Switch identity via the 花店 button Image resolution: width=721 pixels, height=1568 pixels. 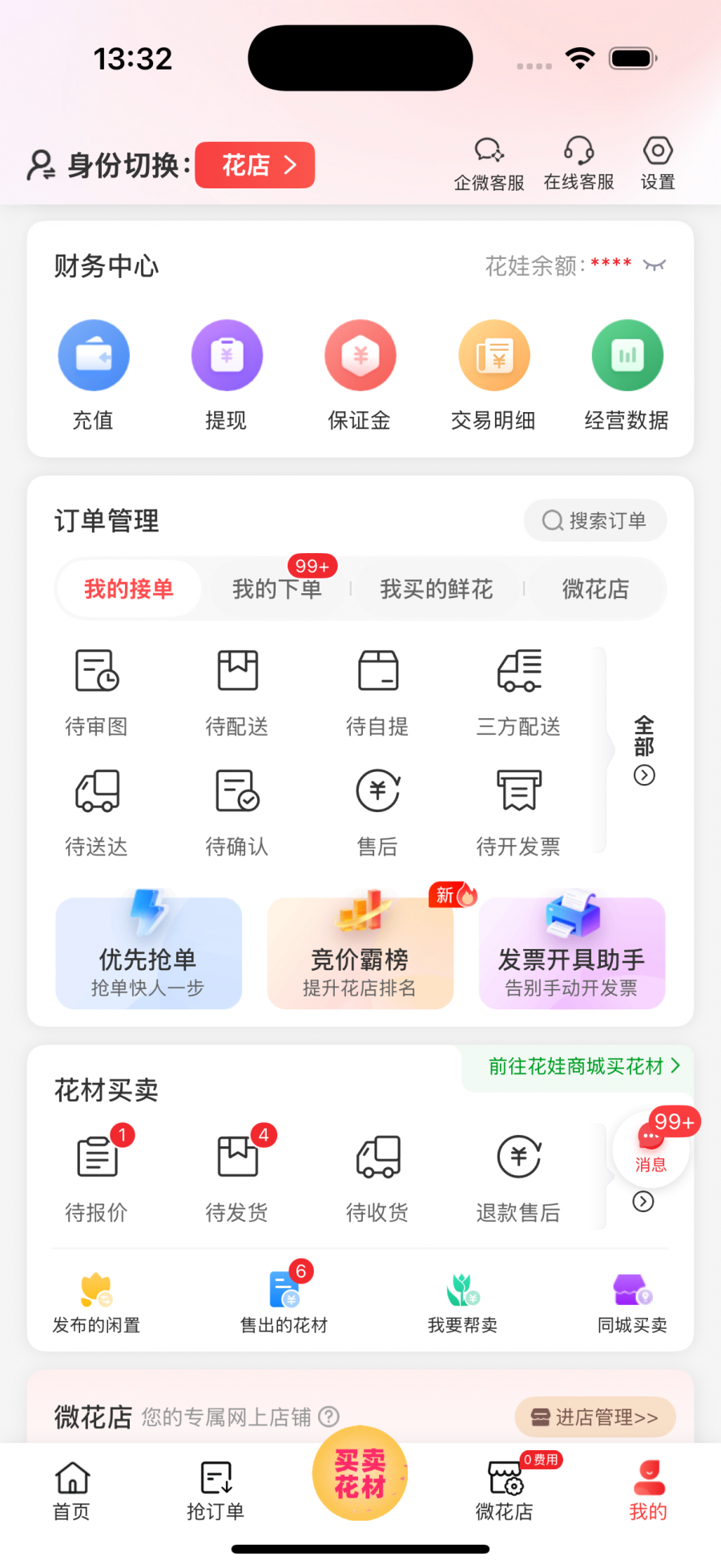pos(255,165)
